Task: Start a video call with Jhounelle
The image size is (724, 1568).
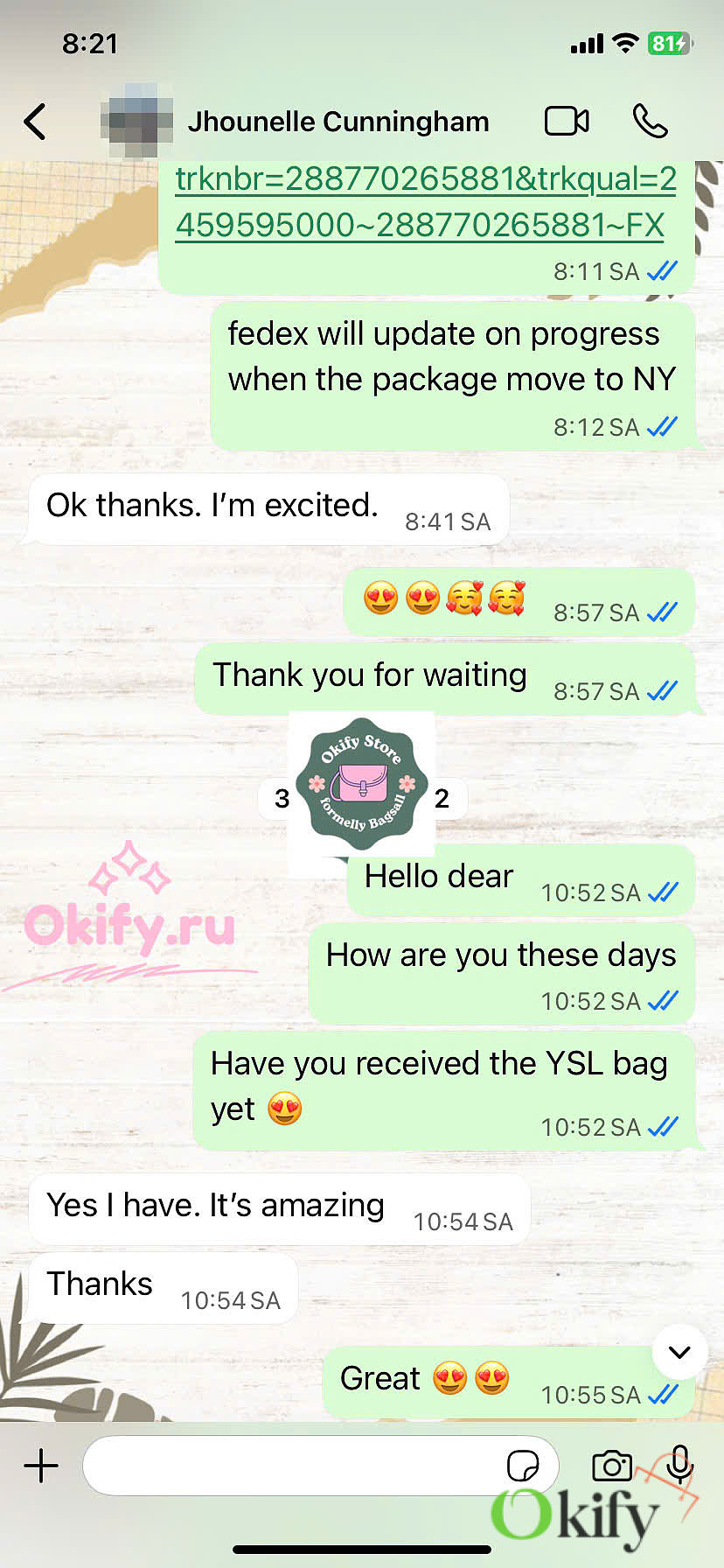Action: 567,122
